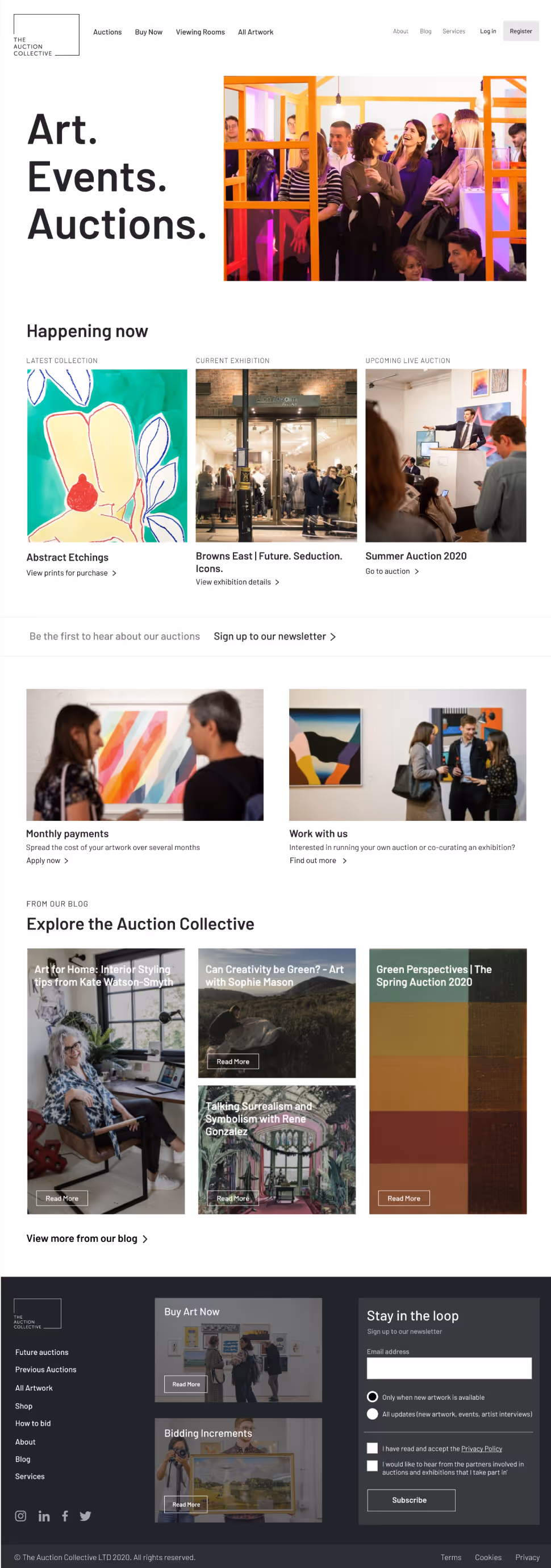This screenshot has width=551, height=1568.
Task: Open the Auctions navigation item
Action: click(107, 32)
